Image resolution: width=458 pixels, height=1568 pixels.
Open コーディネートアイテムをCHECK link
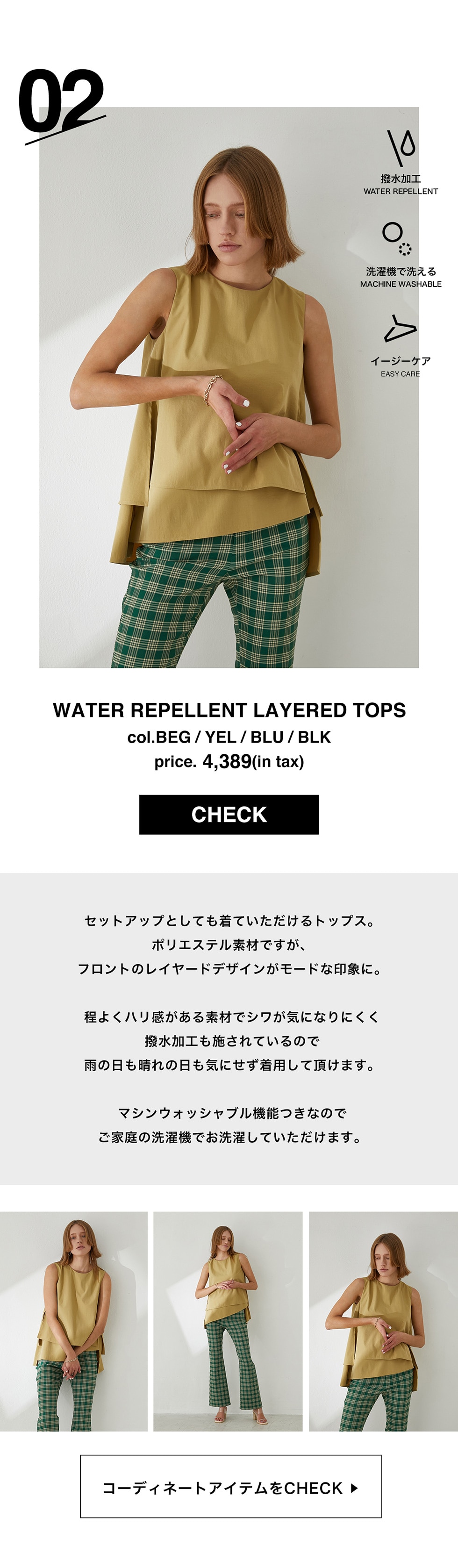tap(230, 1487)
